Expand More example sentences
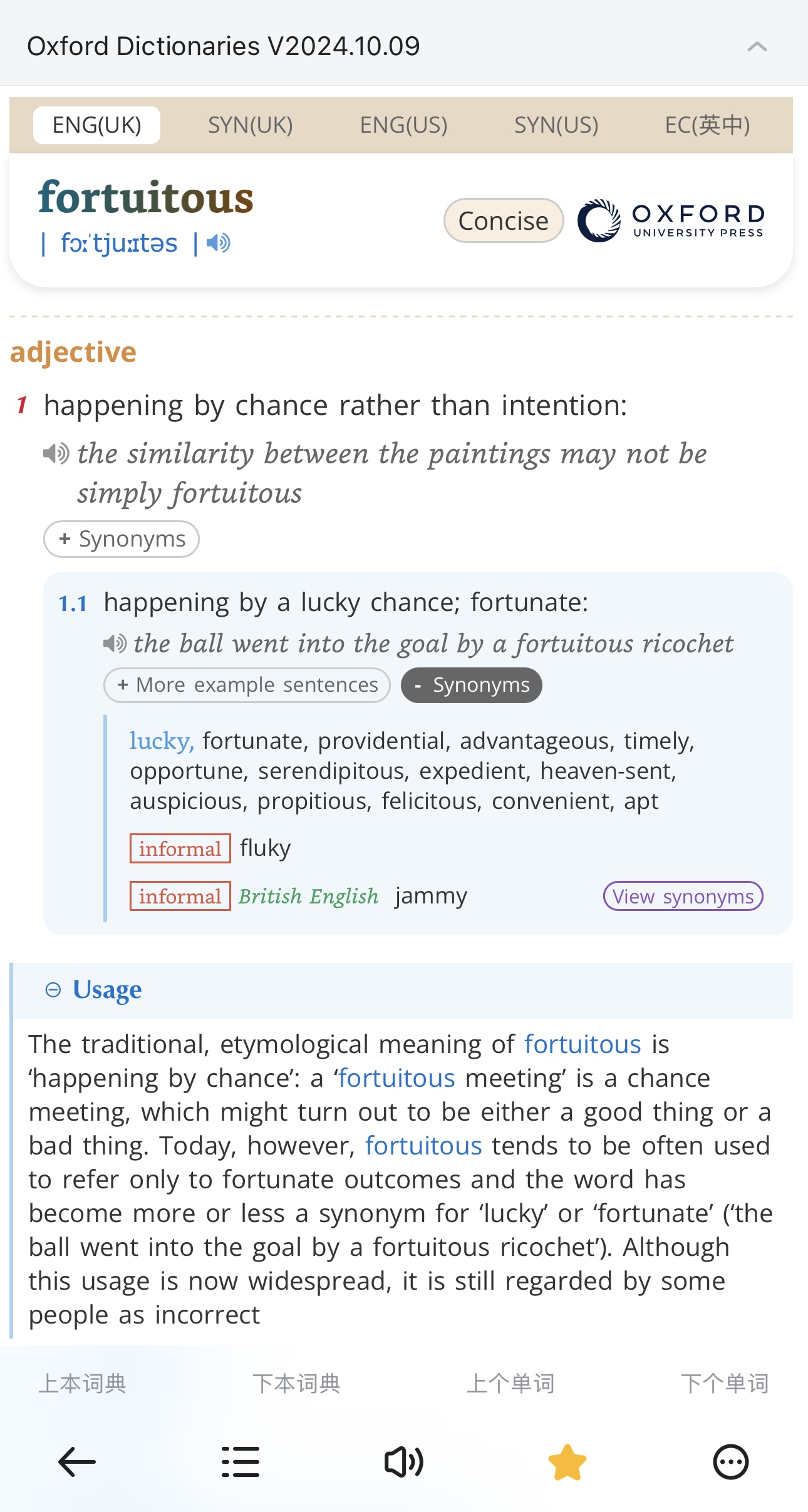 [247, 685]
